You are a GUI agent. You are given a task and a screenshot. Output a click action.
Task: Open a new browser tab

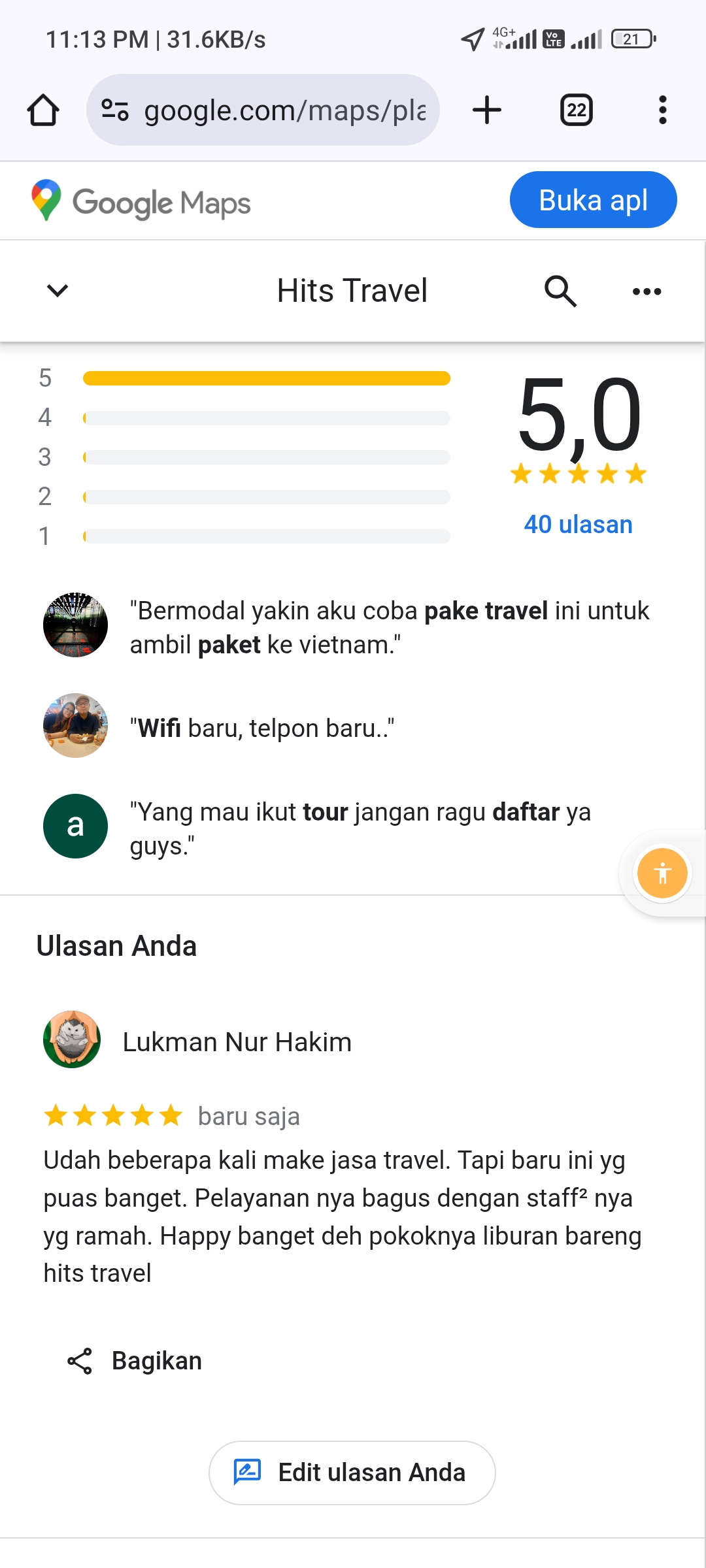(487, 110)
